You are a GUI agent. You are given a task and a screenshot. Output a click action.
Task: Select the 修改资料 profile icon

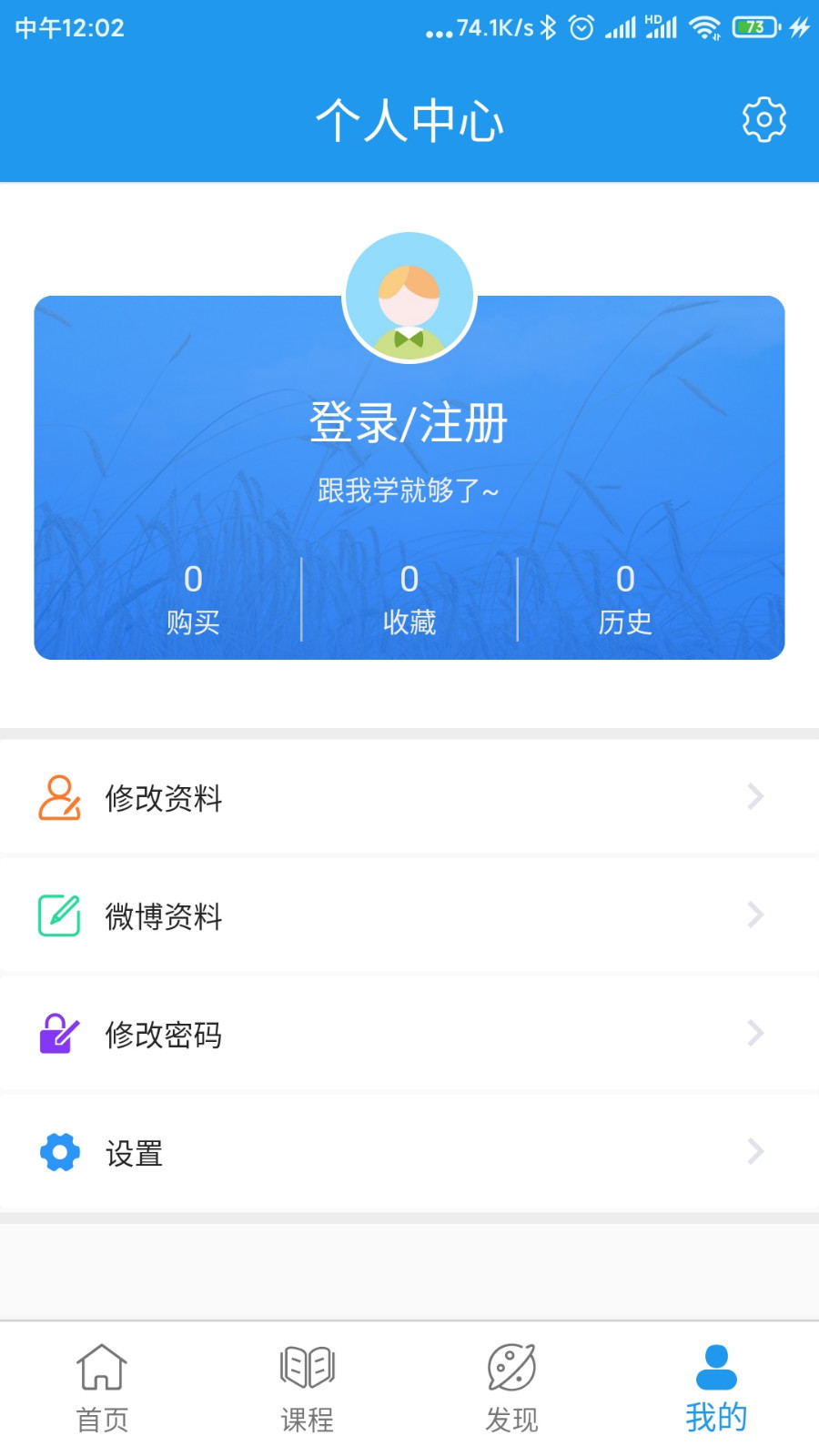[58, 797]
